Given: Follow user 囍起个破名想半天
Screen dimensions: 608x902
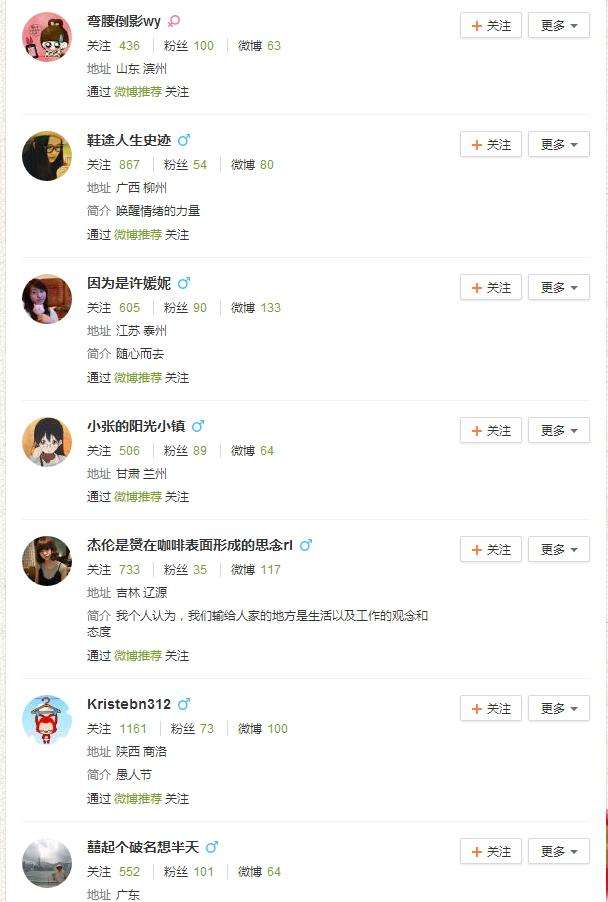Looking at the screenshot, I should pos(490,852).
